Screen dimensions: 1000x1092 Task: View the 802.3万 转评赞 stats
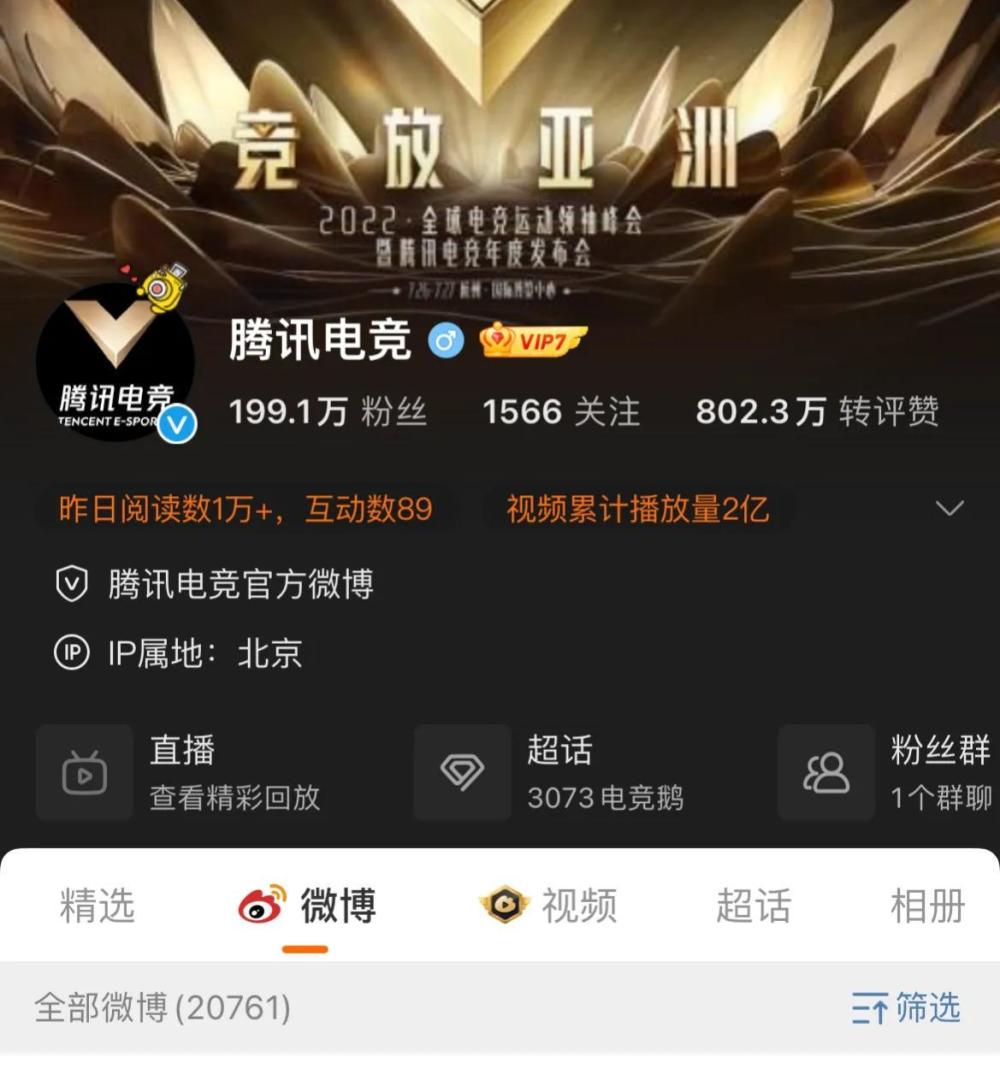click(x=817, y=411)
